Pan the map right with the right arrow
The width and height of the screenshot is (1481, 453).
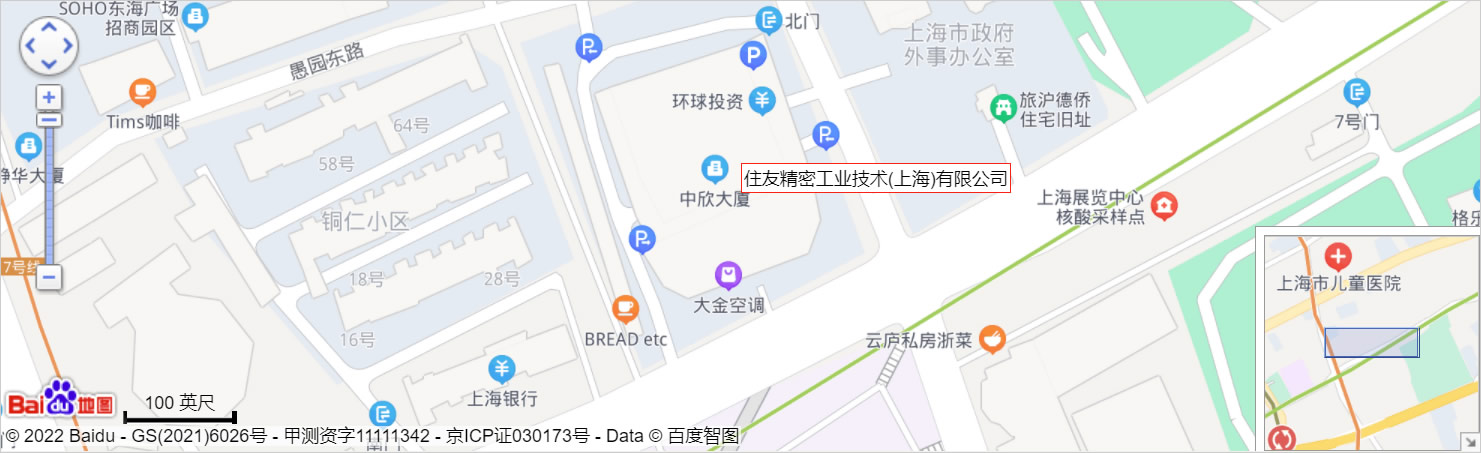pos(68,46)
